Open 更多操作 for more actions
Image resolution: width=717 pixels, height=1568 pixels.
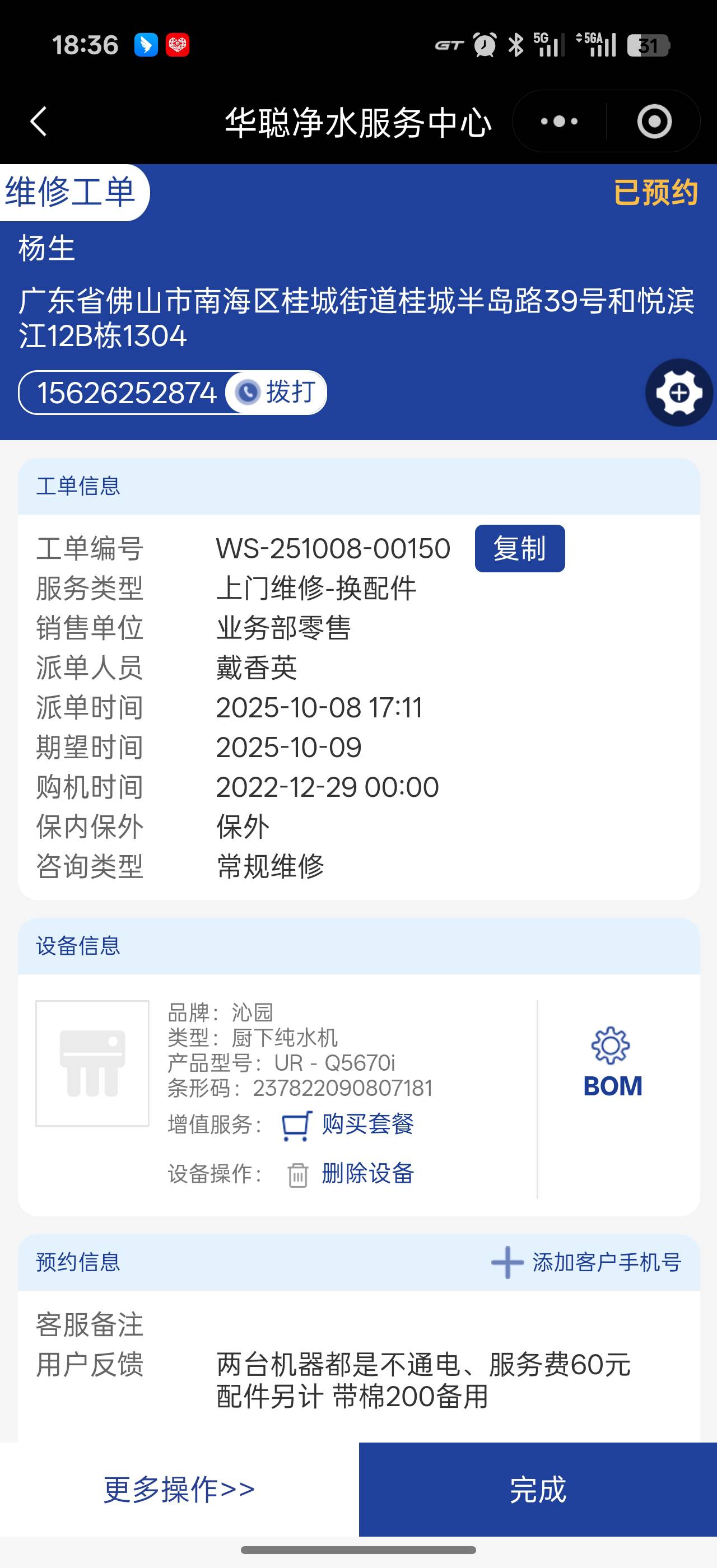(179, 1490)
